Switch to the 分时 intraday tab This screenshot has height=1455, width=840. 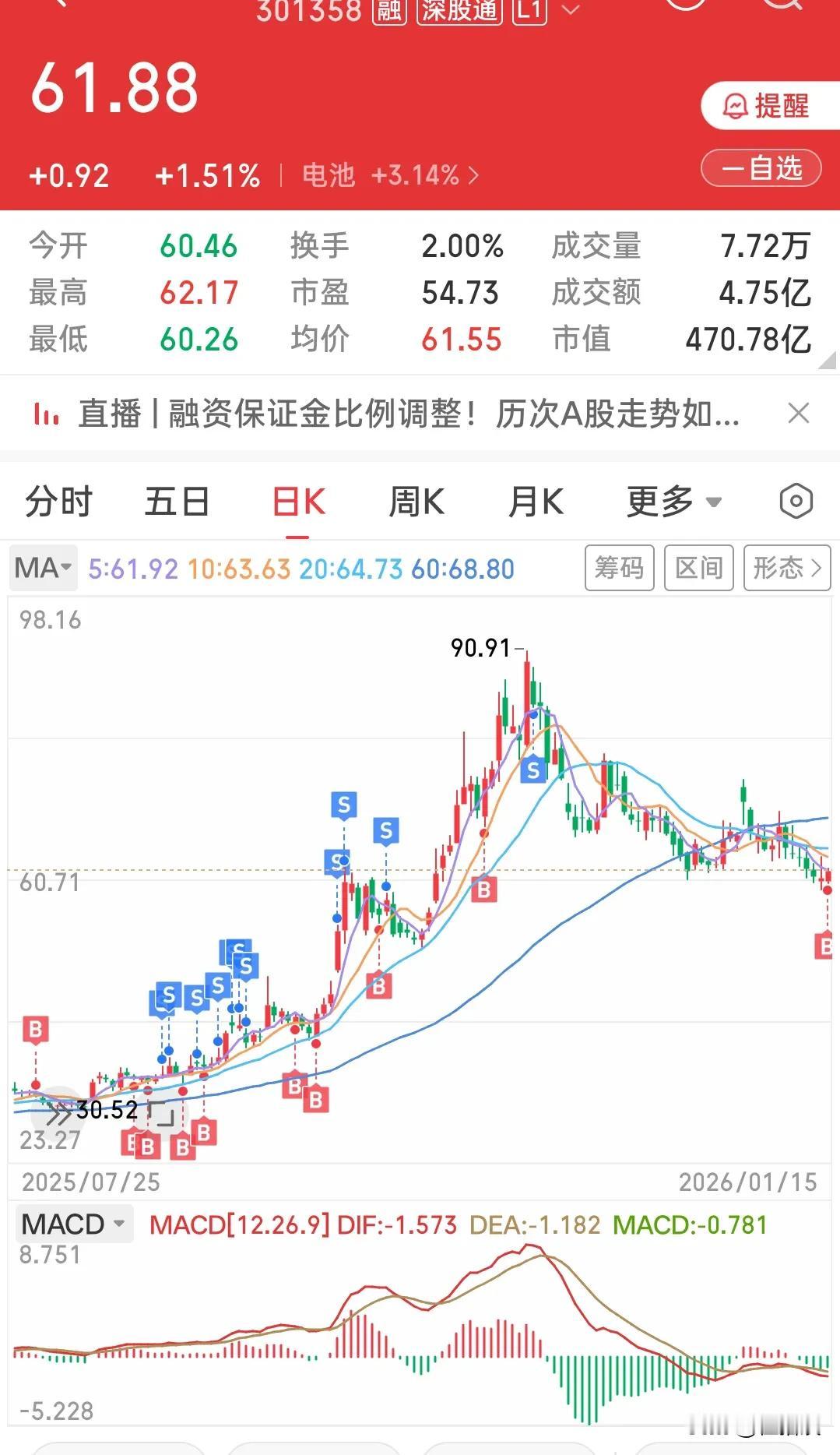58,502
